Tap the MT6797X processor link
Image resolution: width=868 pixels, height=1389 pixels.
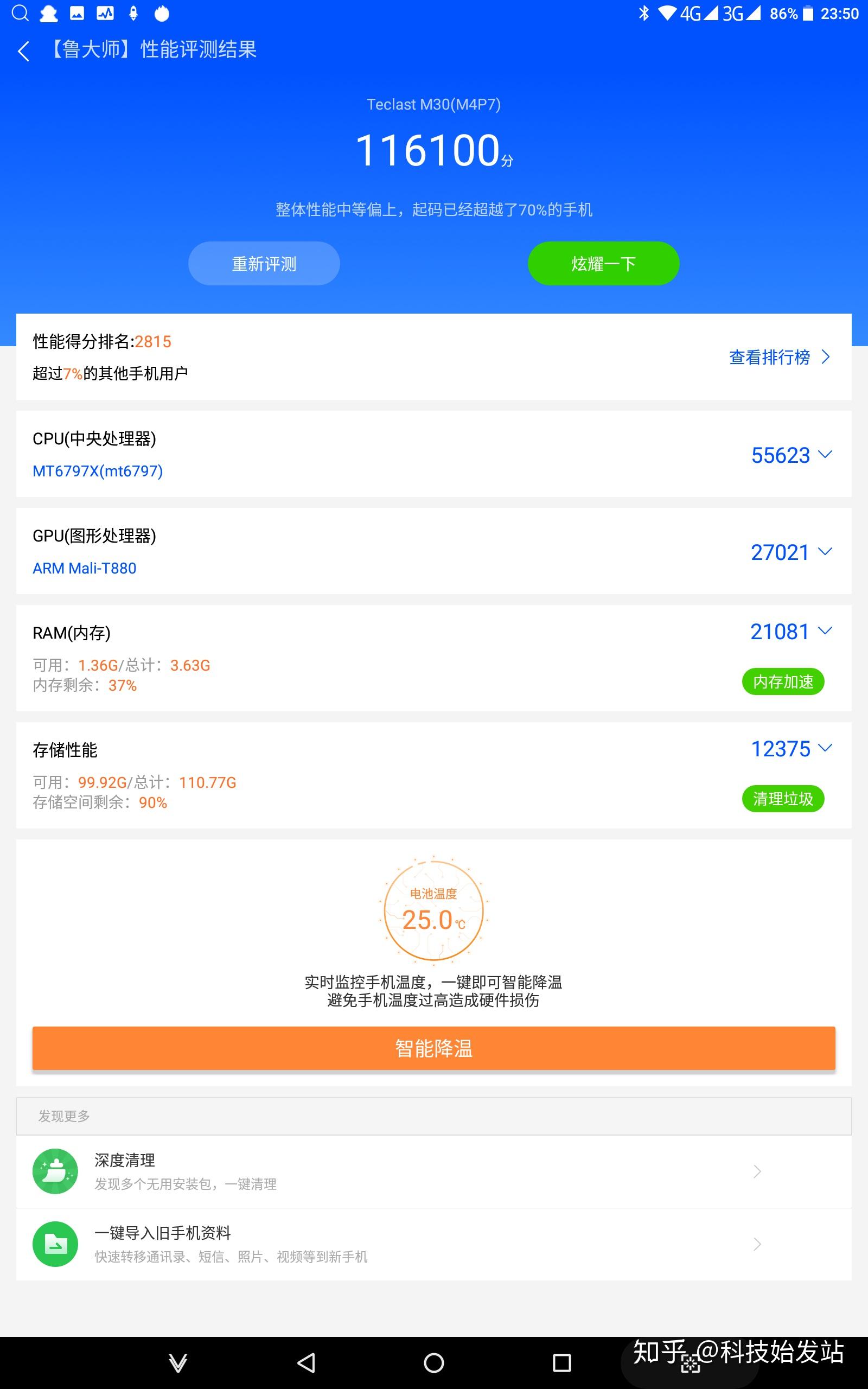point(97,470)
